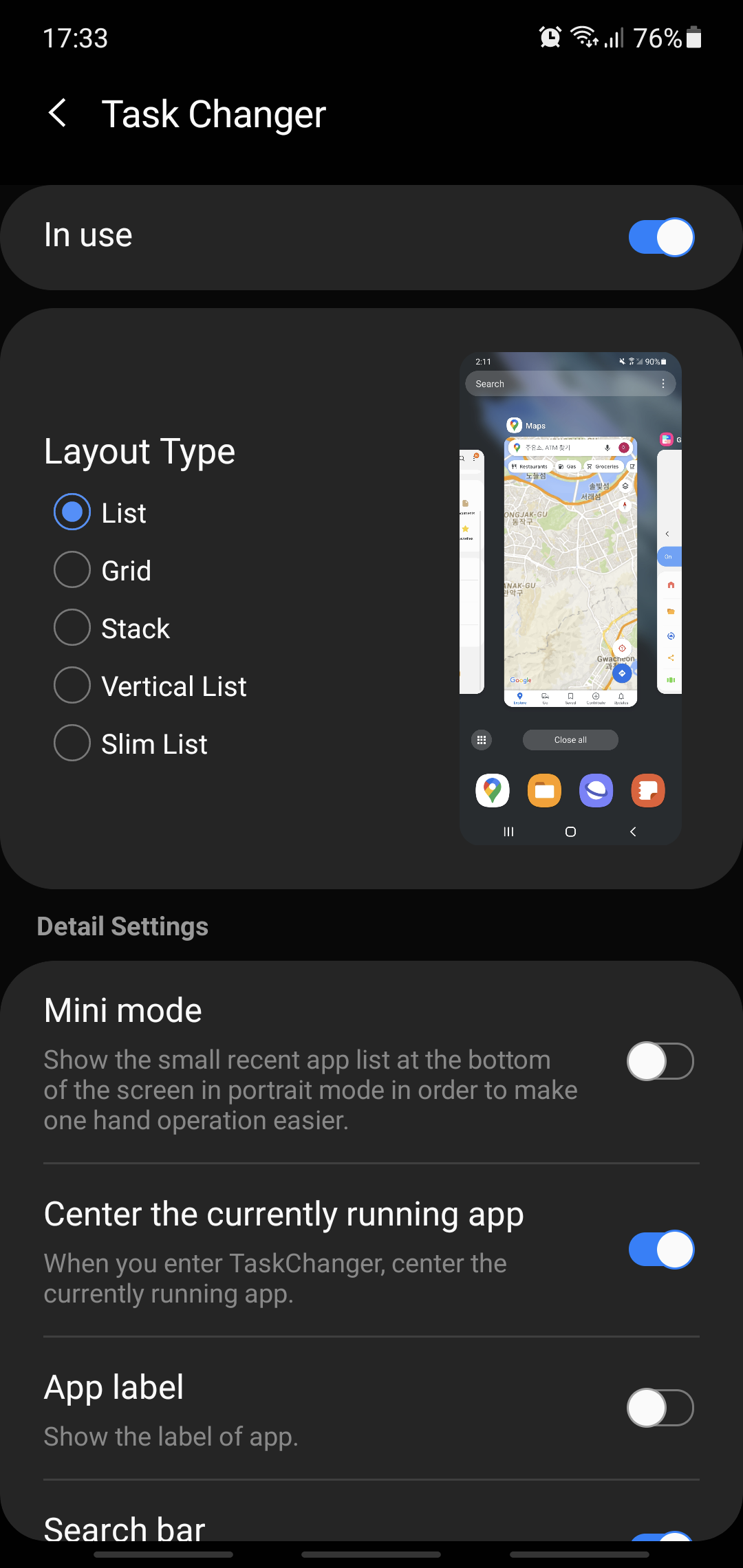The height and width of the screenshot is (1568, 743).
Task: Choose the Slim List layout
Action: 72,743
